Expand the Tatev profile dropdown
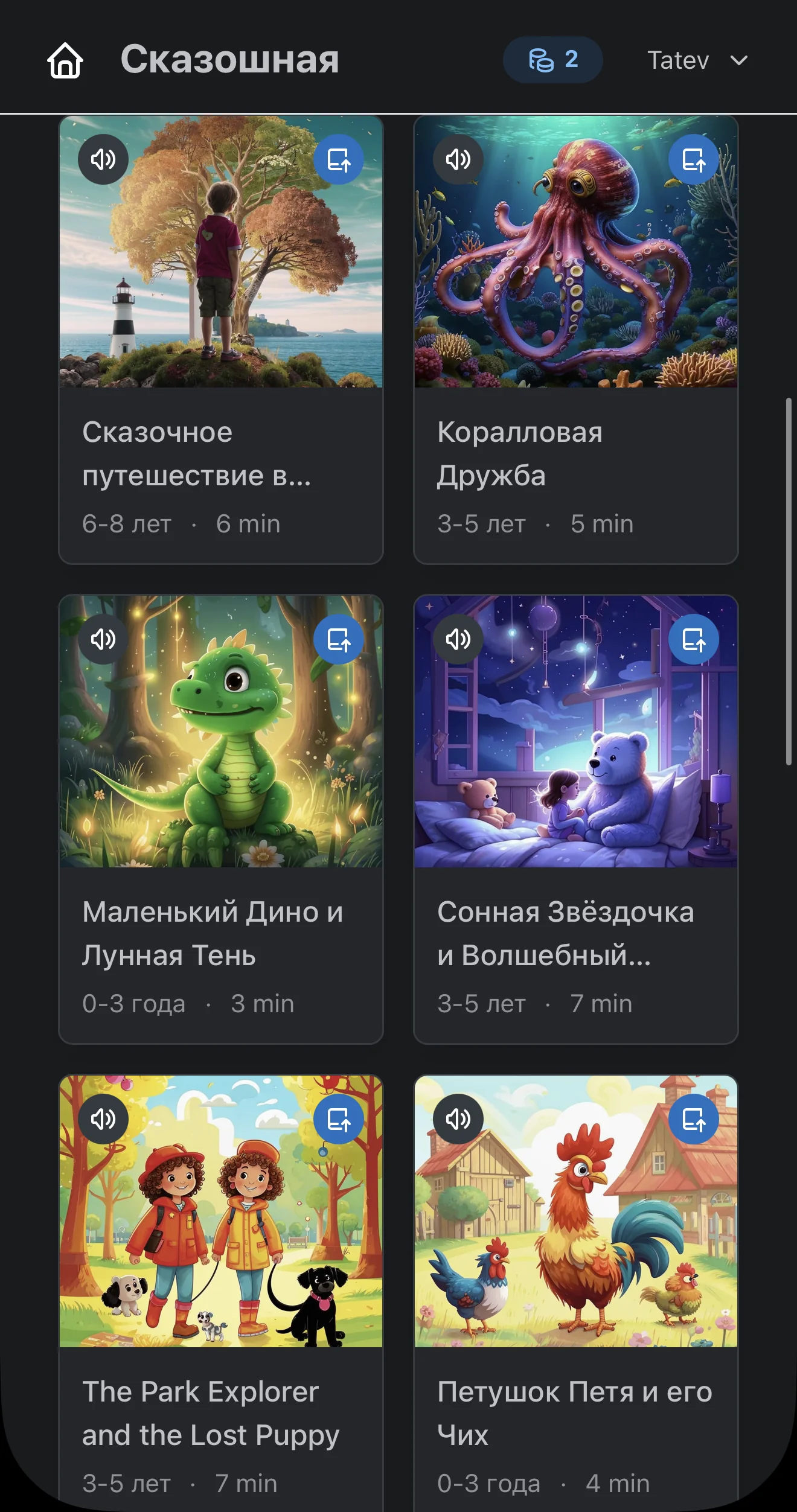This screenshot has height=1512, width=797. [697, 60]
